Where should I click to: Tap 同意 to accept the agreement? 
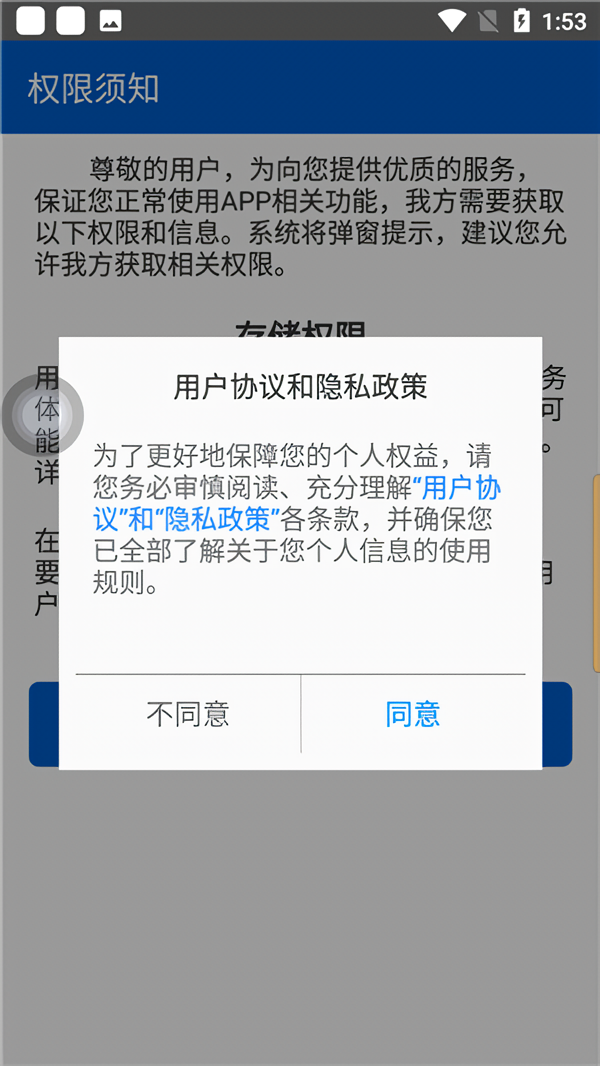pos(413,714)
